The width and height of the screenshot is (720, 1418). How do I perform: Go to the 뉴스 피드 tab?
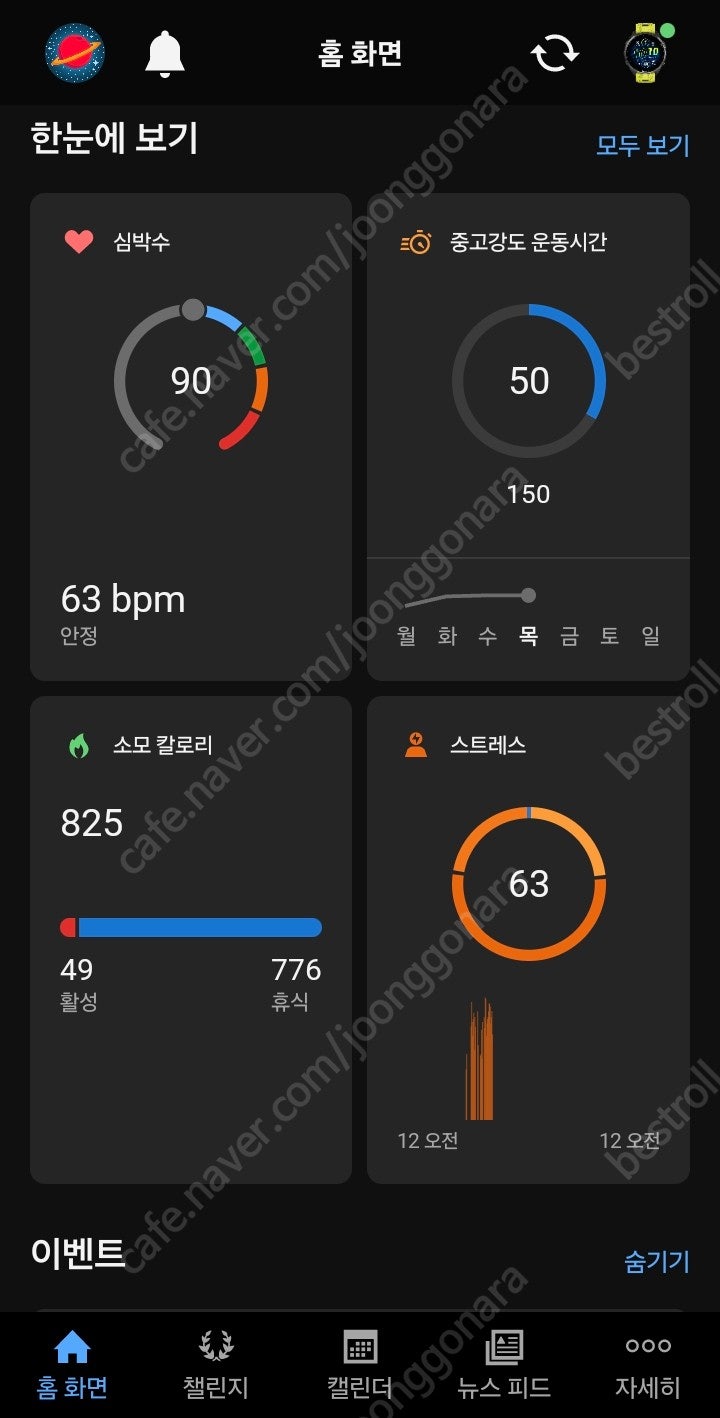click(x=504, y=1365)
